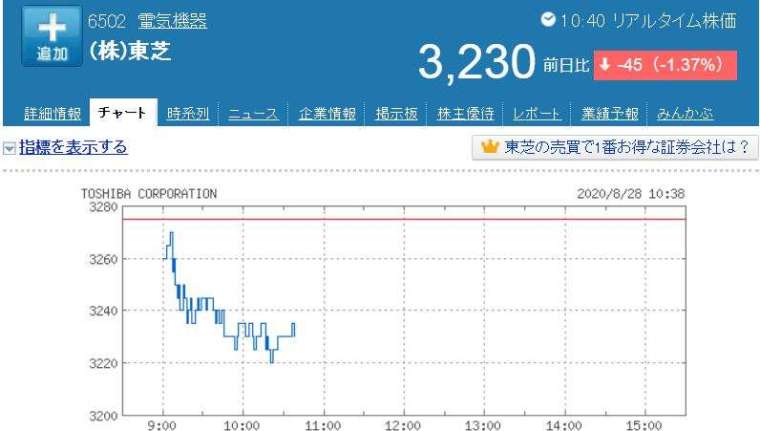Switch to the 株主優待 tab
Viewport: 760px width, 431px height.
(x=465, y=113)
